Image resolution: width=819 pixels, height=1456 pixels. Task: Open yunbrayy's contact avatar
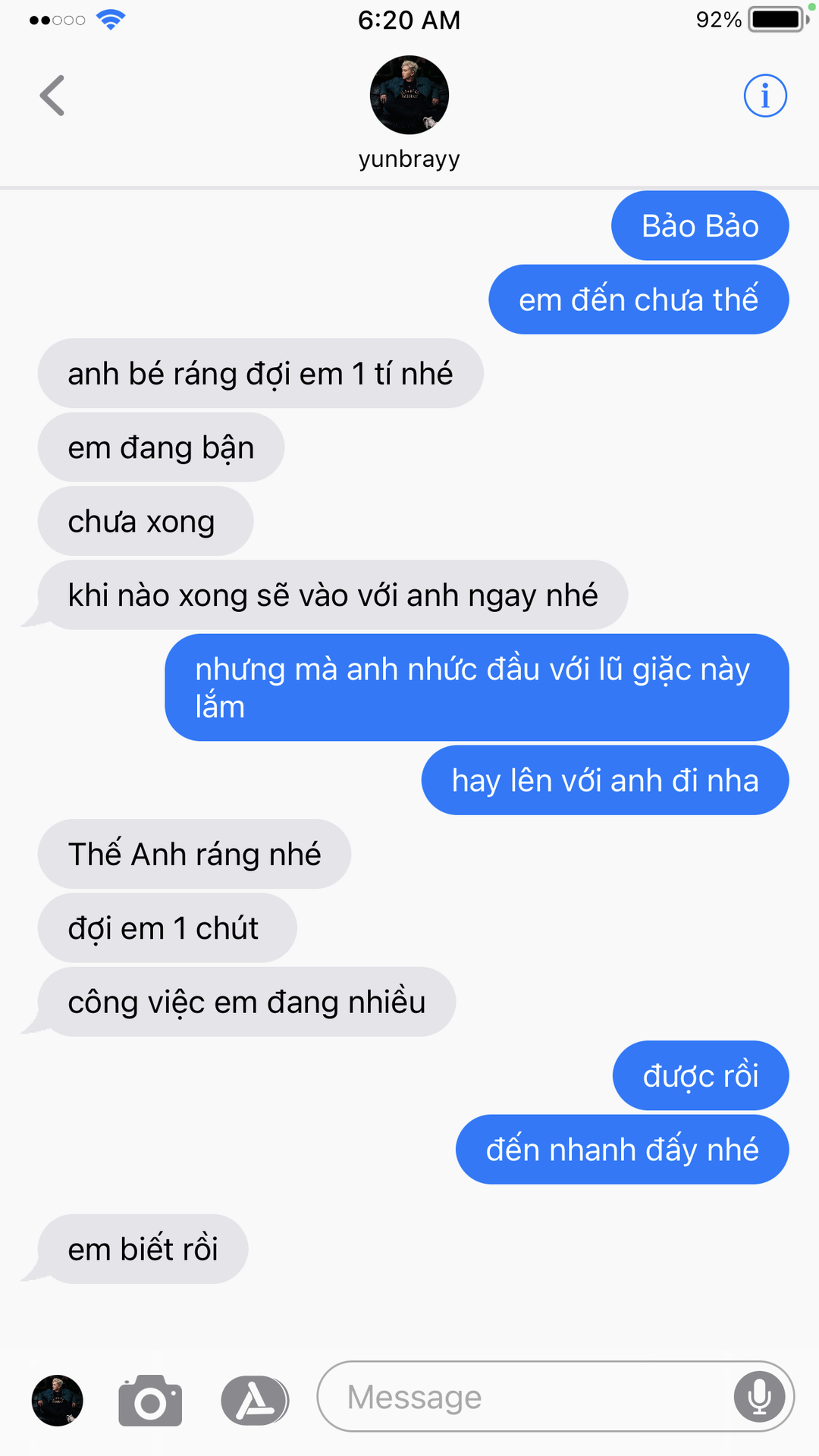[x=409, y=95]
